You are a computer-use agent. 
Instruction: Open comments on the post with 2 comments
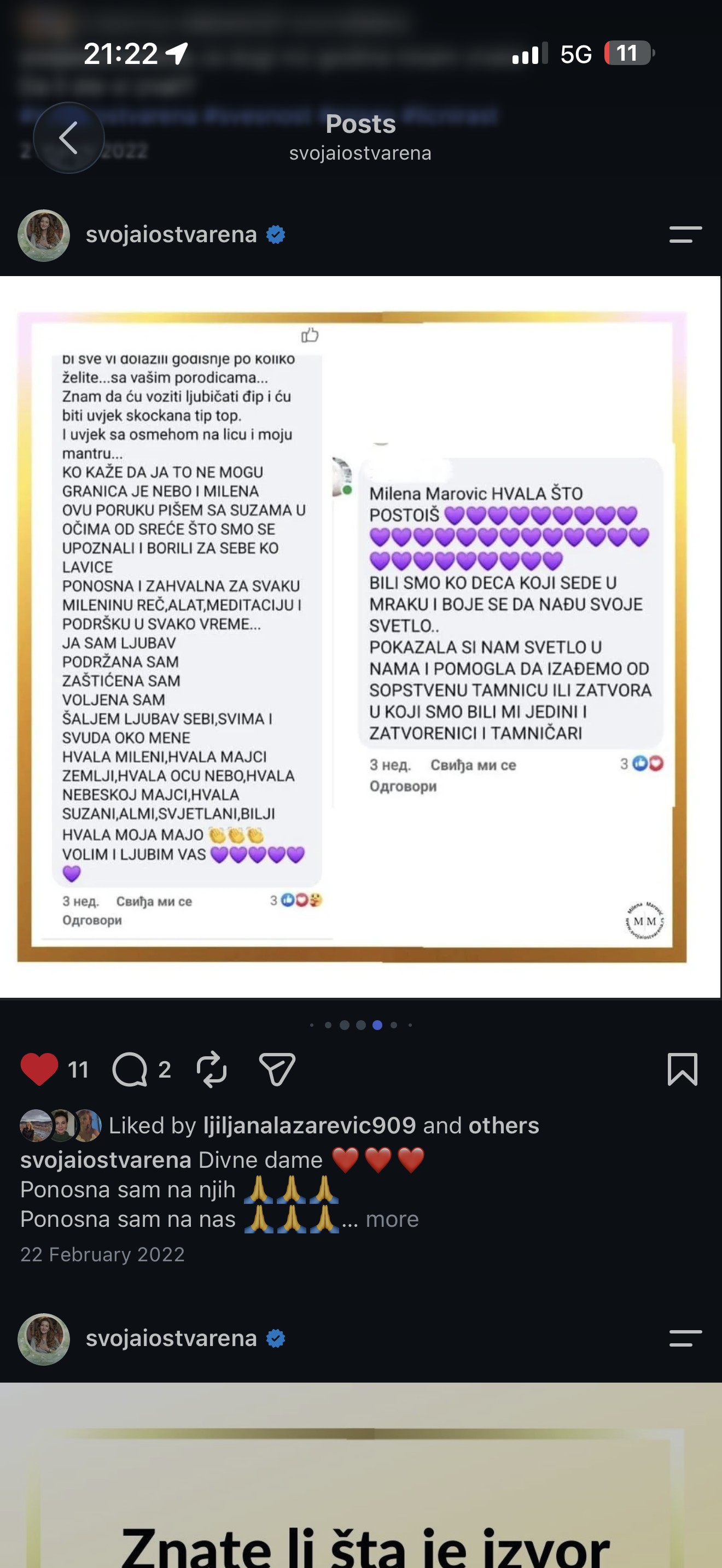coord(130,1069)
